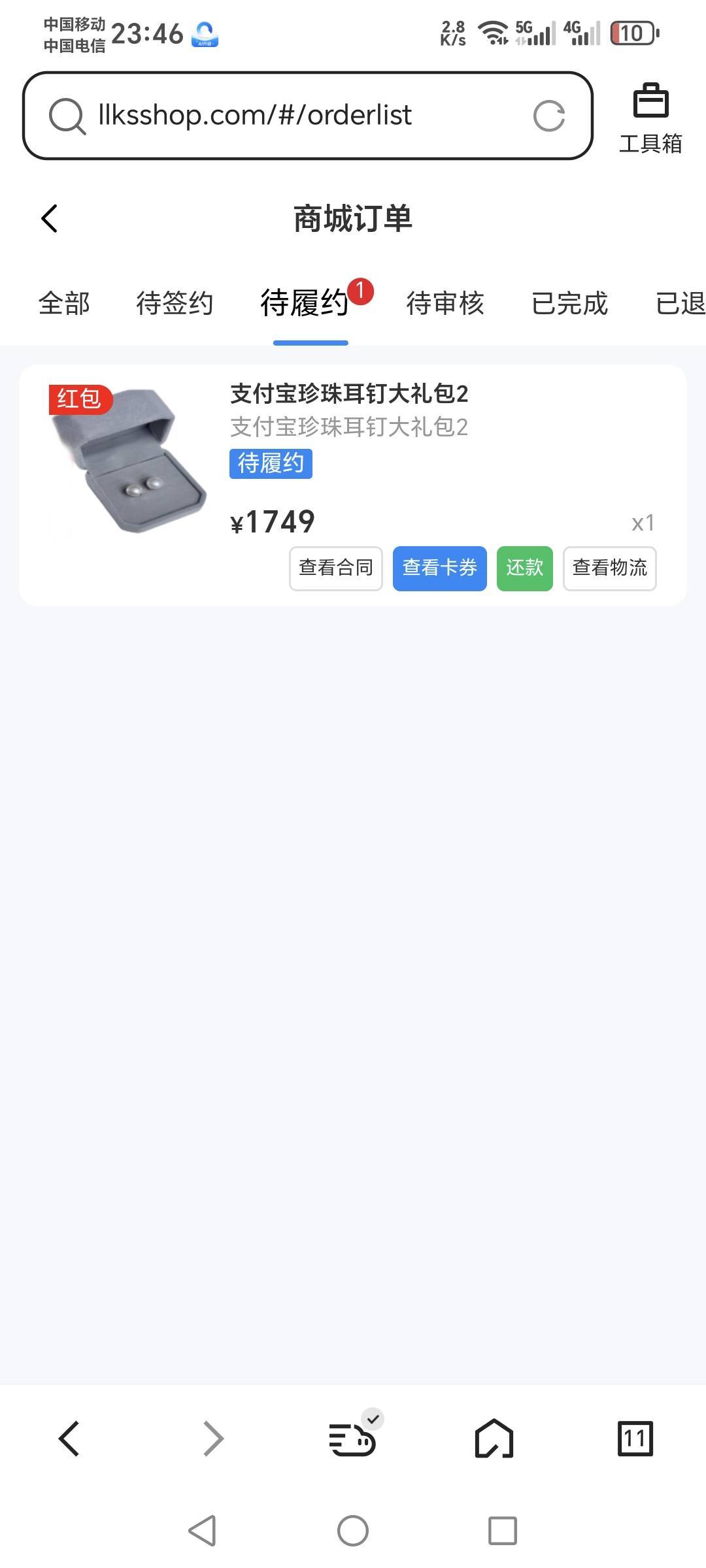The width and height of the screenshot is (706, 1568).
Task: Go forward in the browser toolbar
Action: coord(213,1439)
